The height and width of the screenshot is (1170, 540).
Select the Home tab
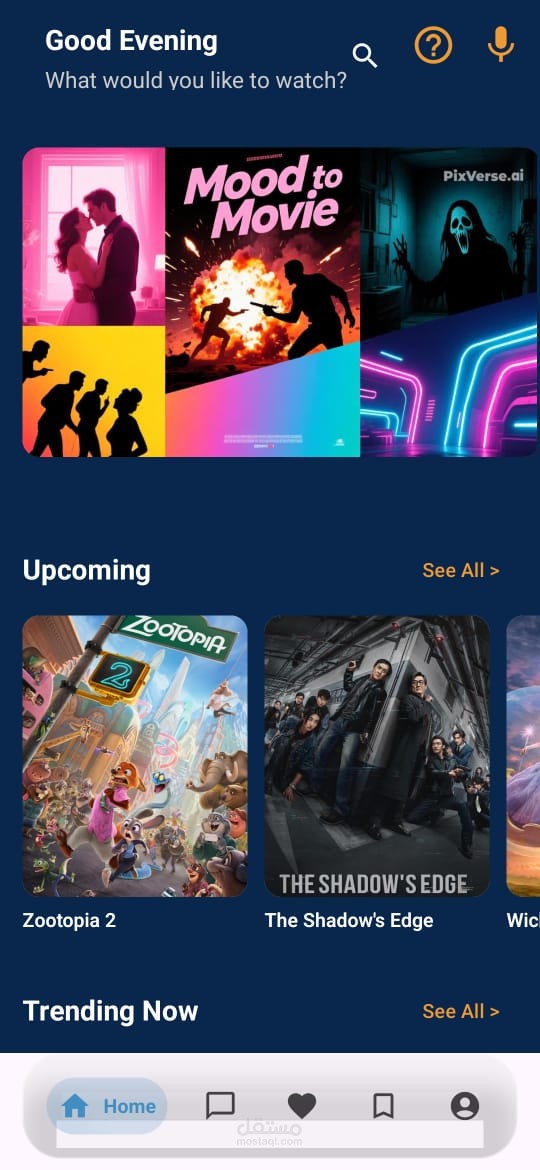coord(107,1106)
